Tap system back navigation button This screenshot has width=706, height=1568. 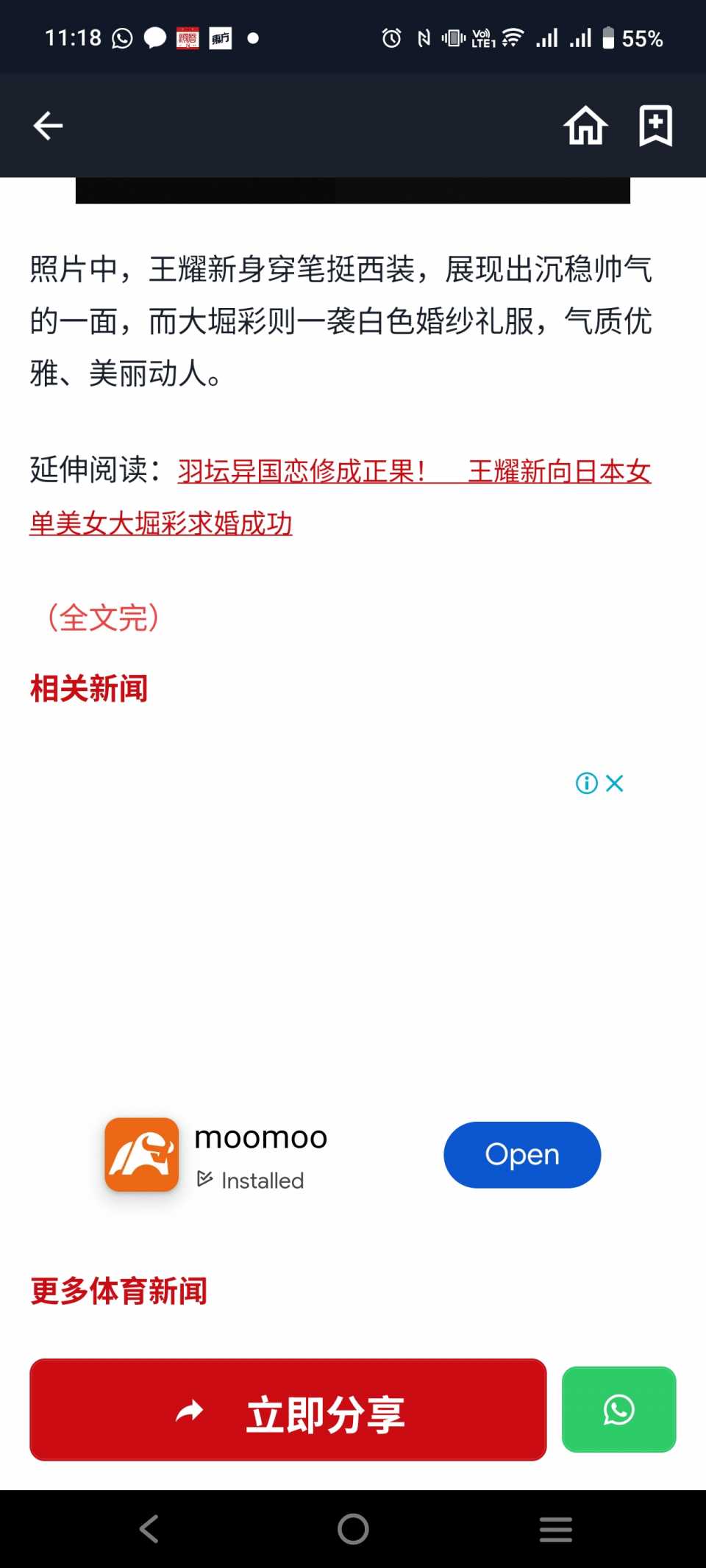coord(149,1529)
